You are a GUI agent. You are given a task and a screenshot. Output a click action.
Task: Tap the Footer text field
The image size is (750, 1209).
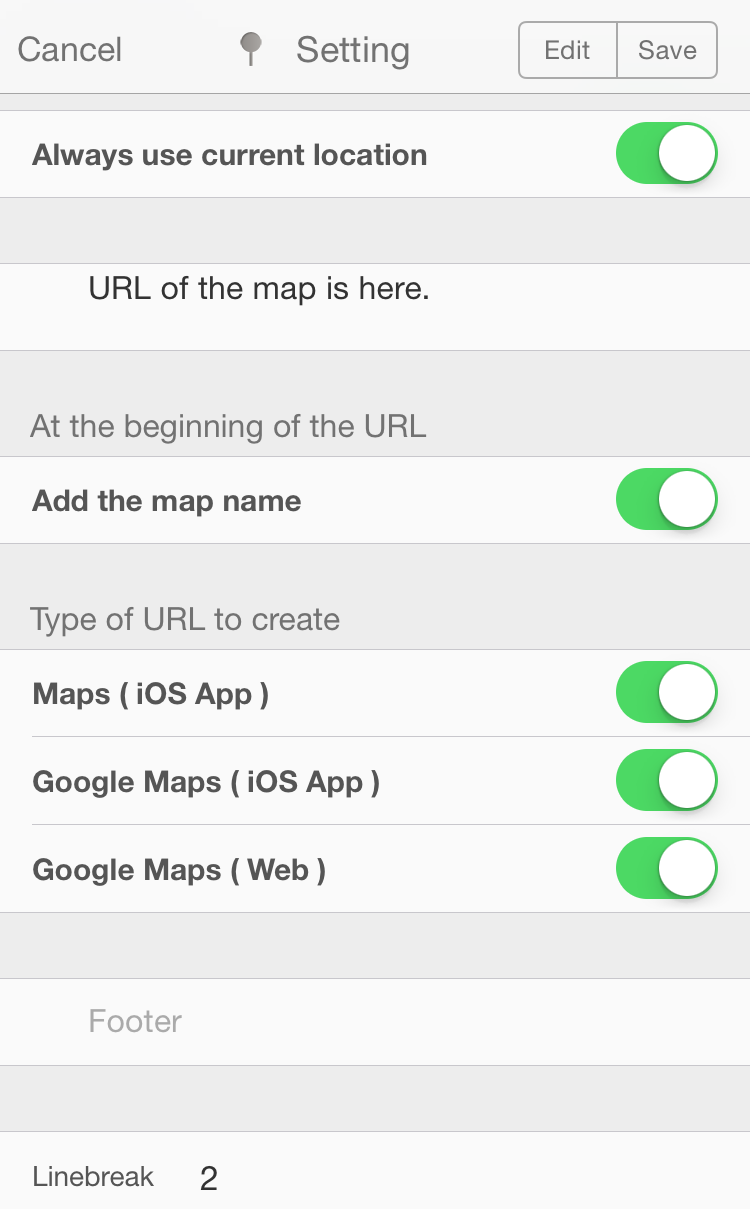pyautogui.click(x=374, y=1021)
